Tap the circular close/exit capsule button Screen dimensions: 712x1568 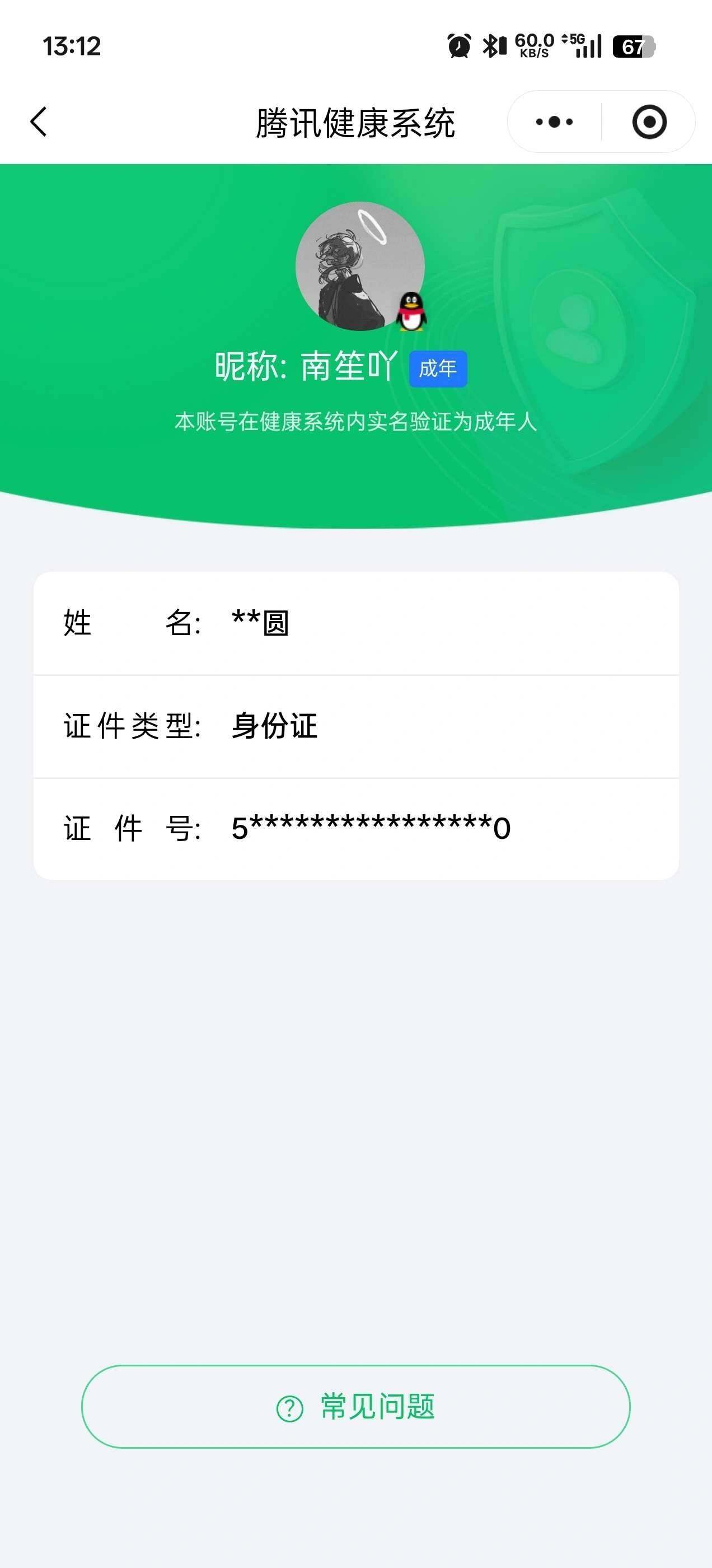click(649, 121)
